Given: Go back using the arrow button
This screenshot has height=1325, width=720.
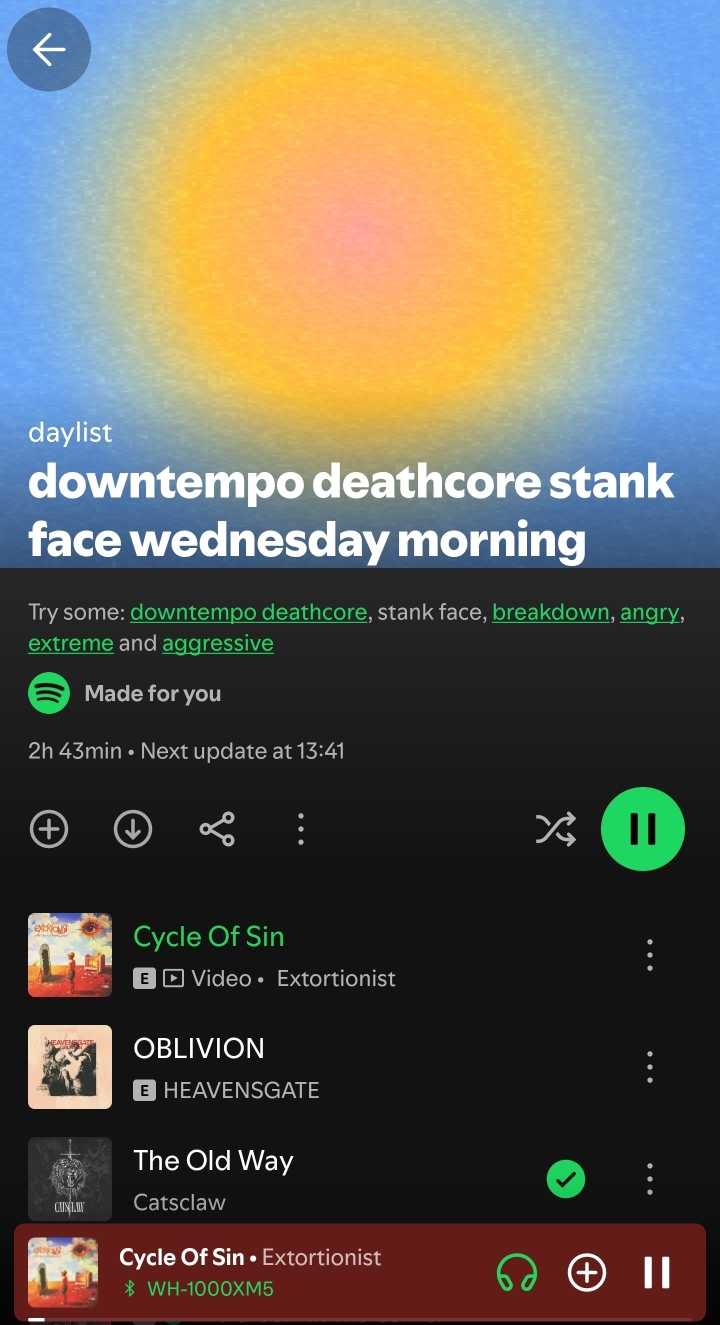Looking at the screenshot, I should coord(48,49).
